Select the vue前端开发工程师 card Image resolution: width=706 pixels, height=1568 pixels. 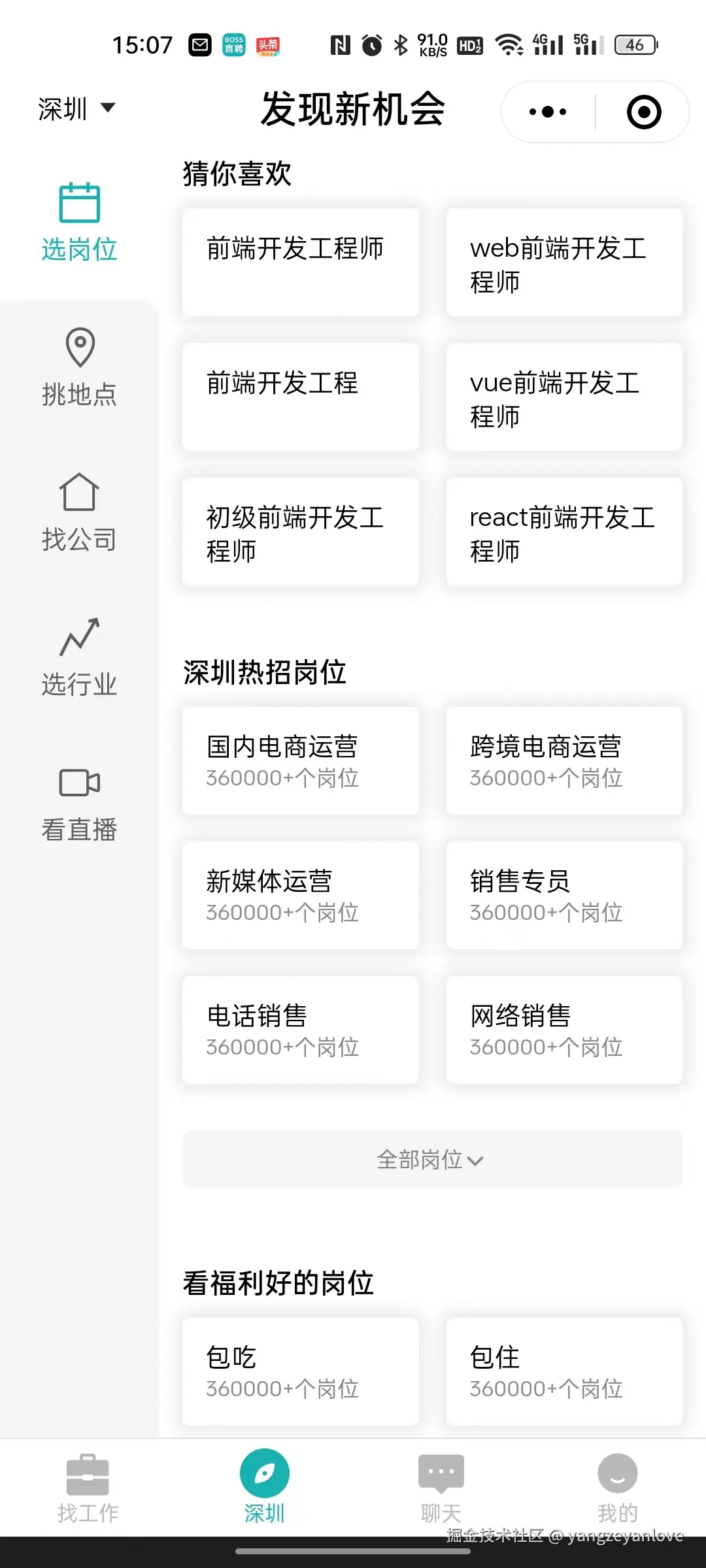[x=563, y=397]
